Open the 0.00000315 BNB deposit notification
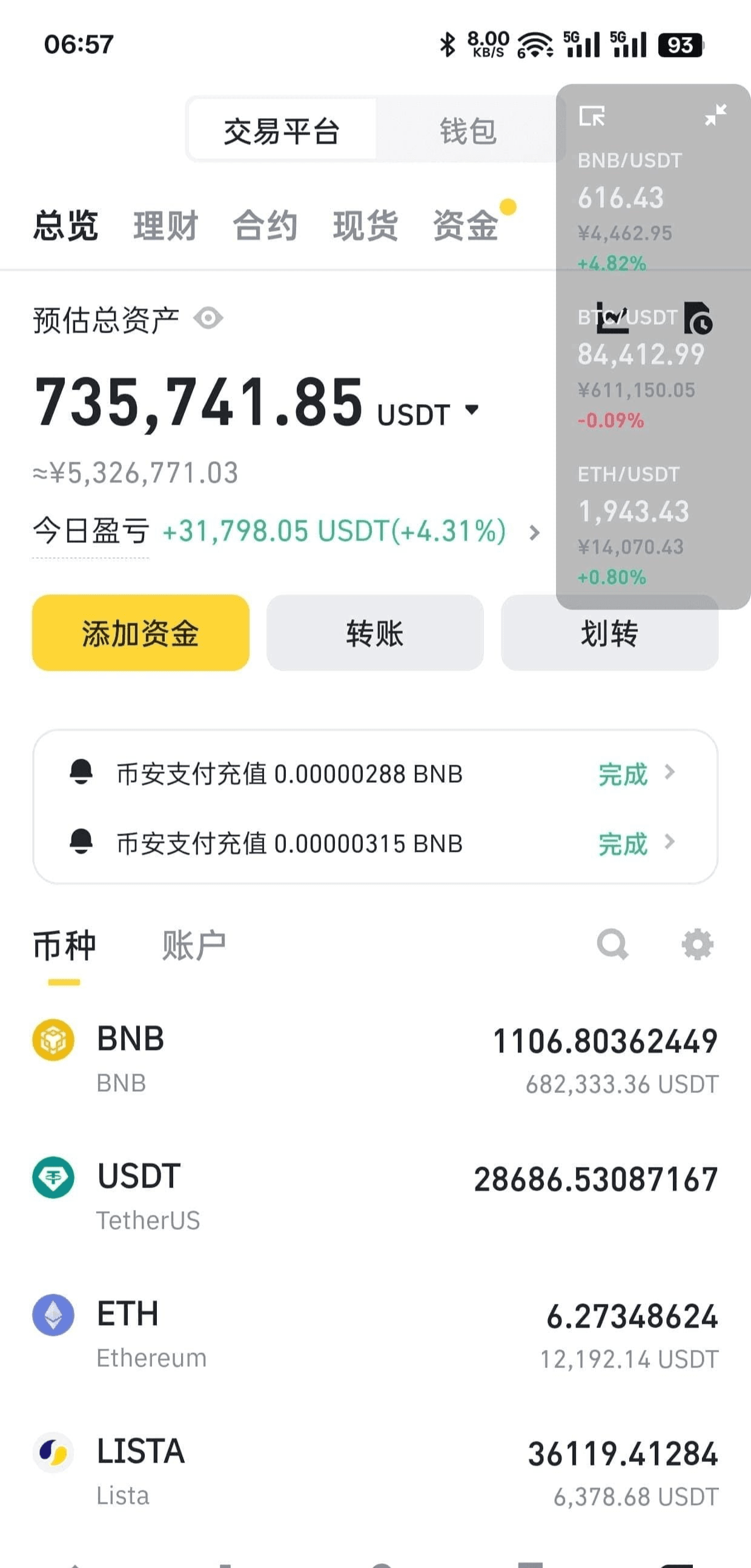Viewport: 751px width, 1568px height. (x=375, y=843)
